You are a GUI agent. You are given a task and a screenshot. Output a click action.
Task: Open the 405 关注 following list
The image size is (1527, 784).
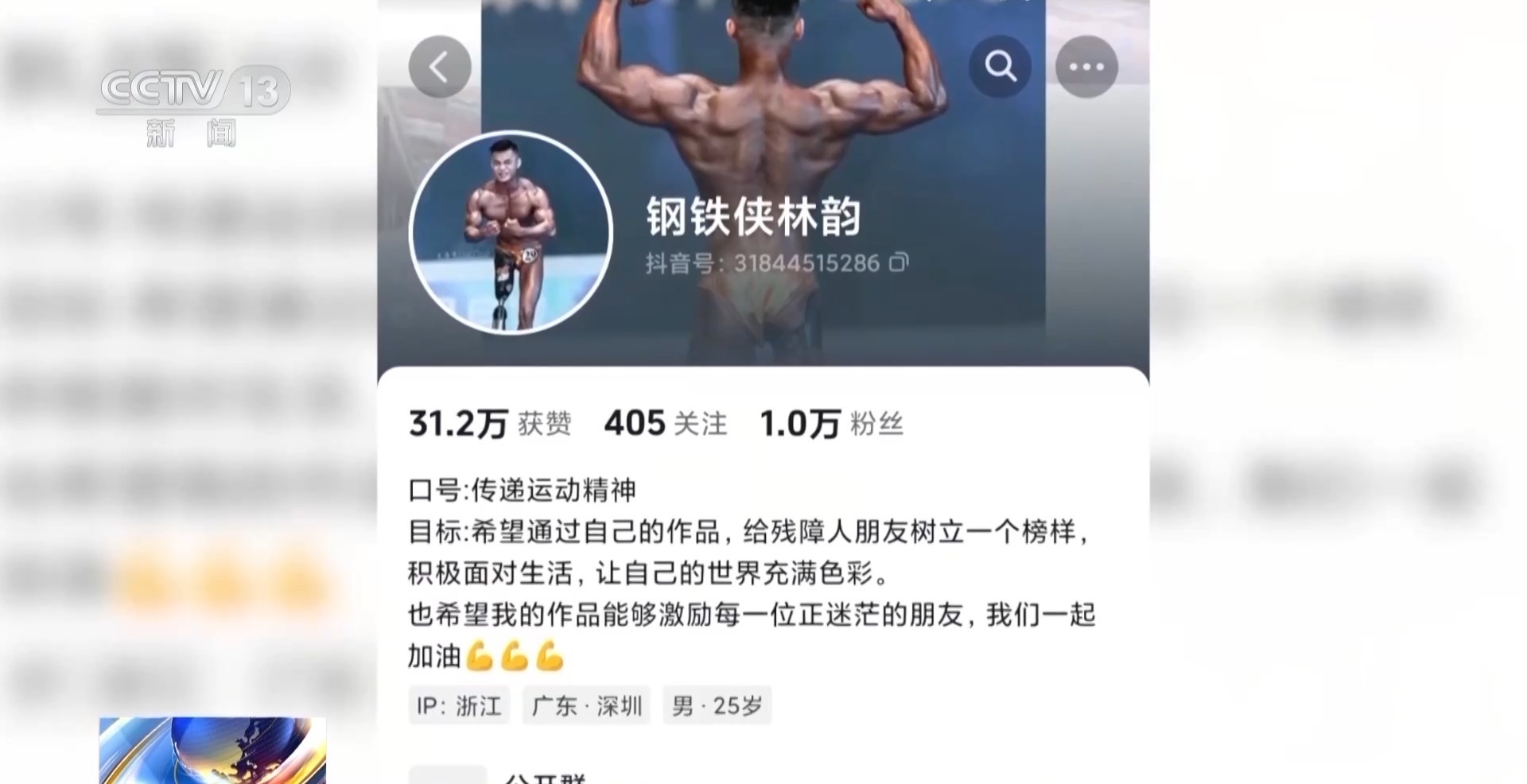click(x=665, y=424)
